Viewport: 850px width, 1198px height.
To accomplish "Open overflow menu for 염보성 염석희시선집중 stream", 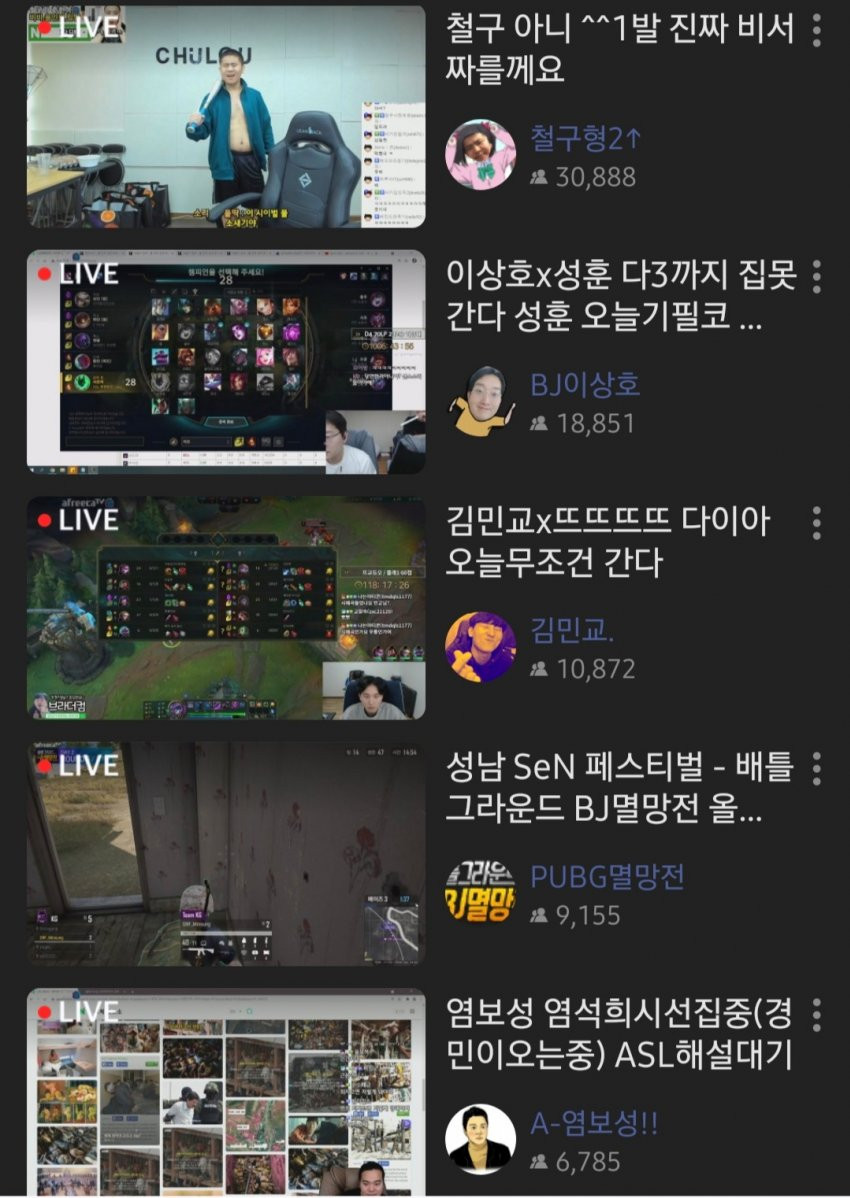I will point(817,1014).
